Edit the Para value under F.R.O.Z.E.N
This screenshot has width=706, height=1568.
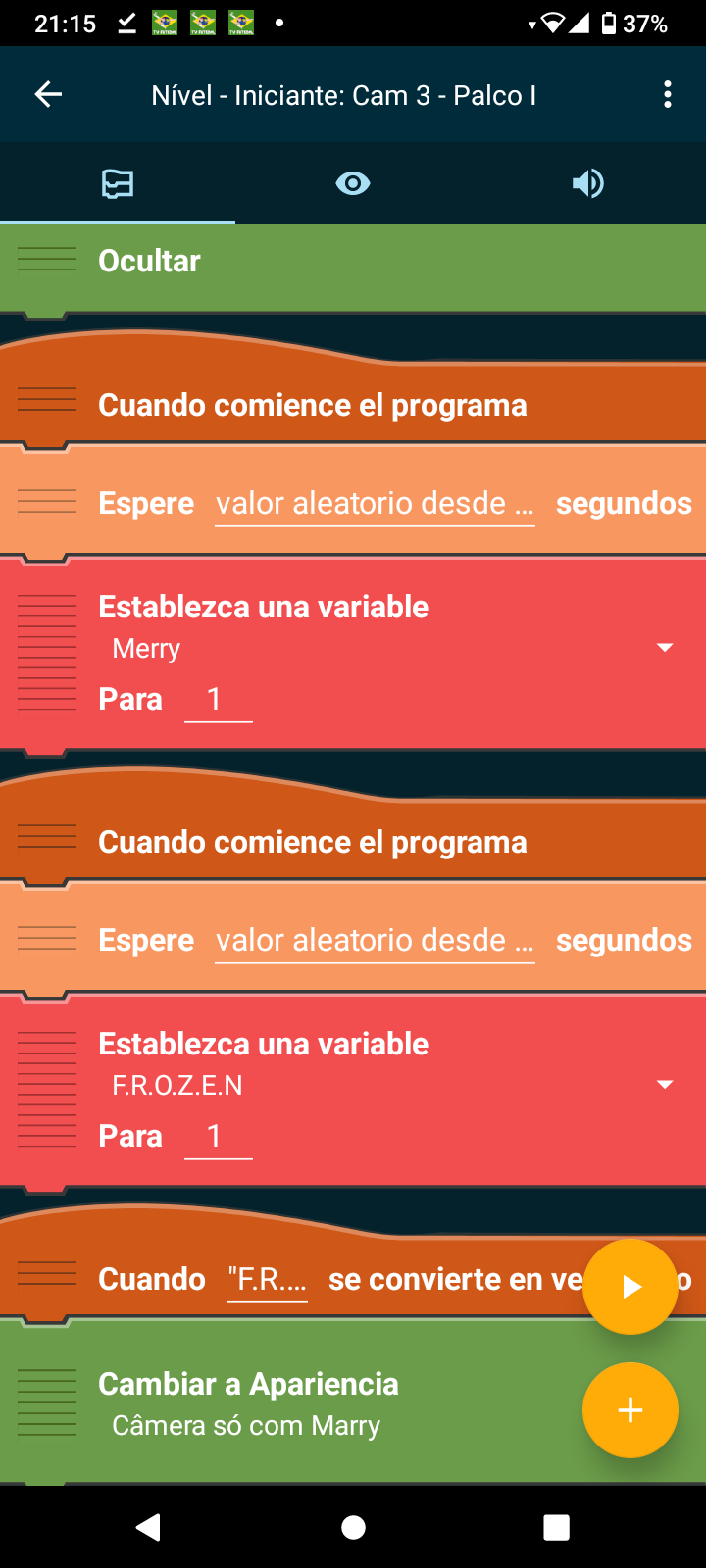tap(218, 1137)
